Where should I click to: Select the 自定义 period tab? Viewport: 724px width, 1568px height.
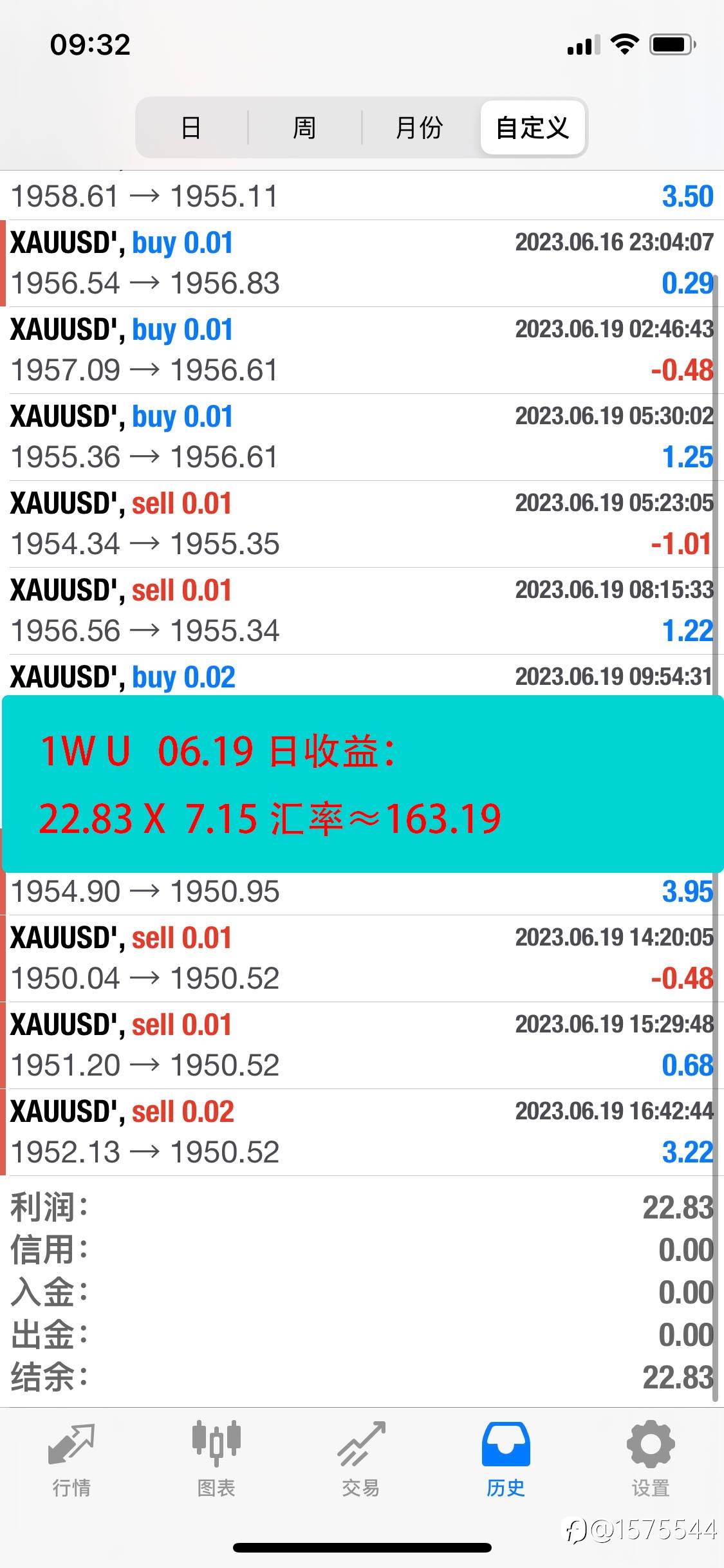(533, 127)
